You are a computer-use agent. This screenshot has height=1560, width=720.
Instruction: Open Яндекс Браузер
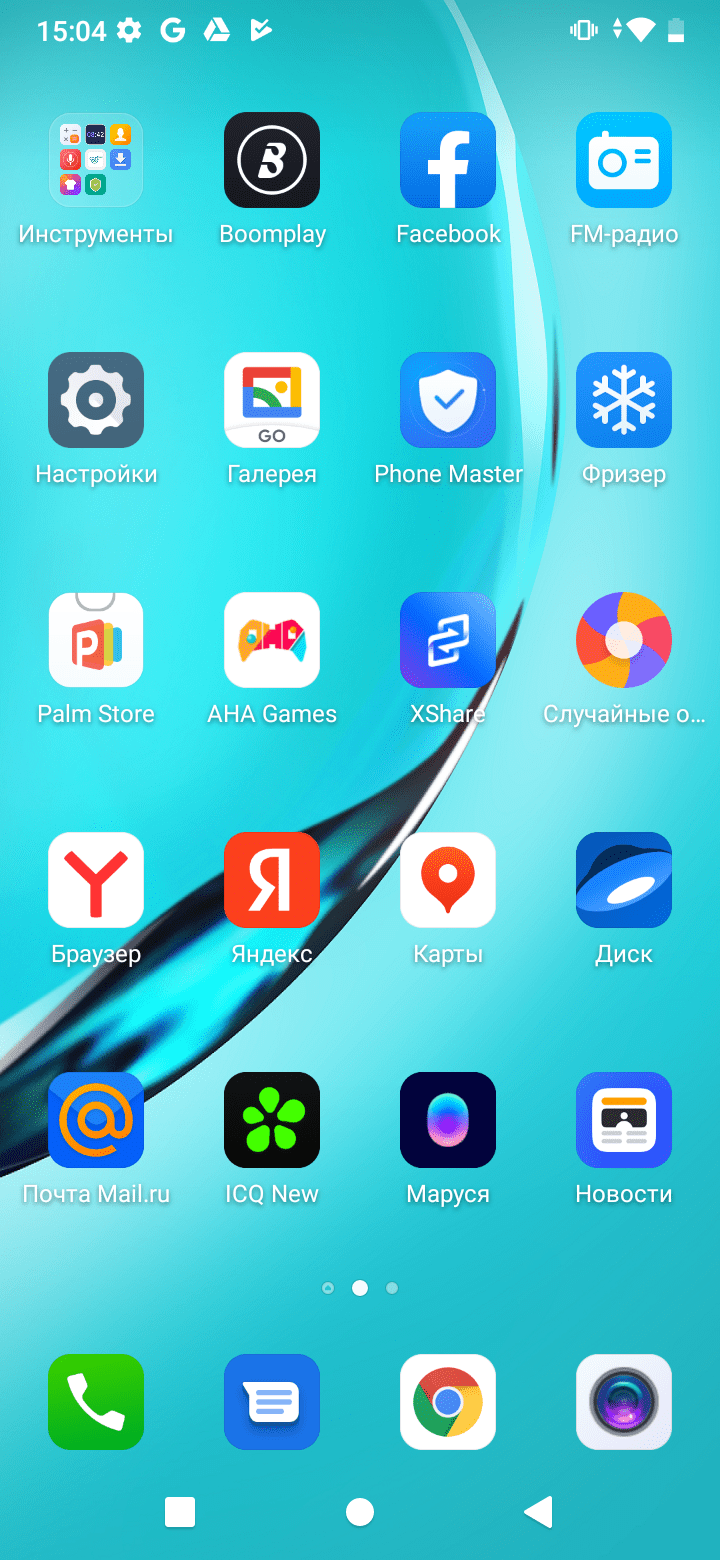coord(96,880)
